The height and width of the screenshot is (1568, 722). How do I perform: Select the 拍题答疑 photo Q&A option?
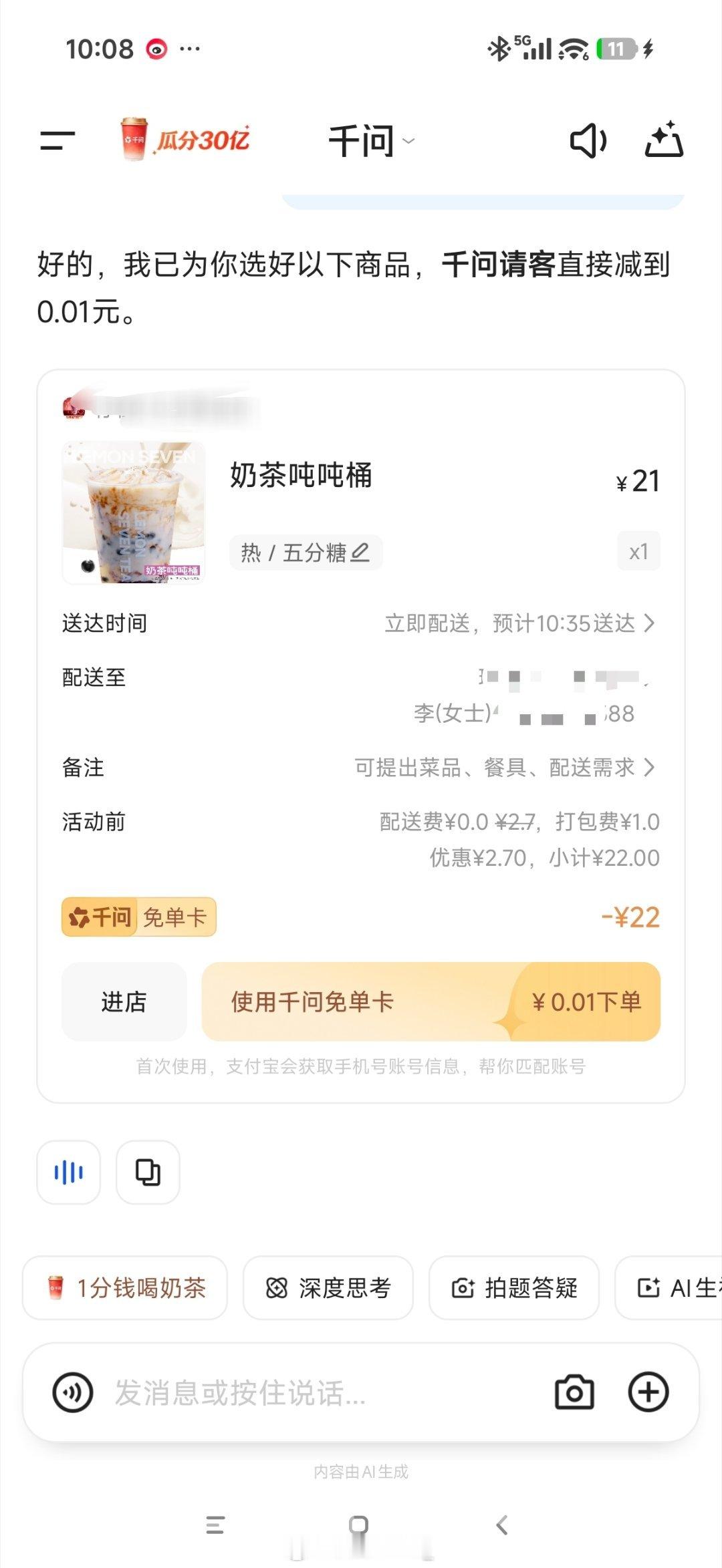click(x=513, y=1288)
